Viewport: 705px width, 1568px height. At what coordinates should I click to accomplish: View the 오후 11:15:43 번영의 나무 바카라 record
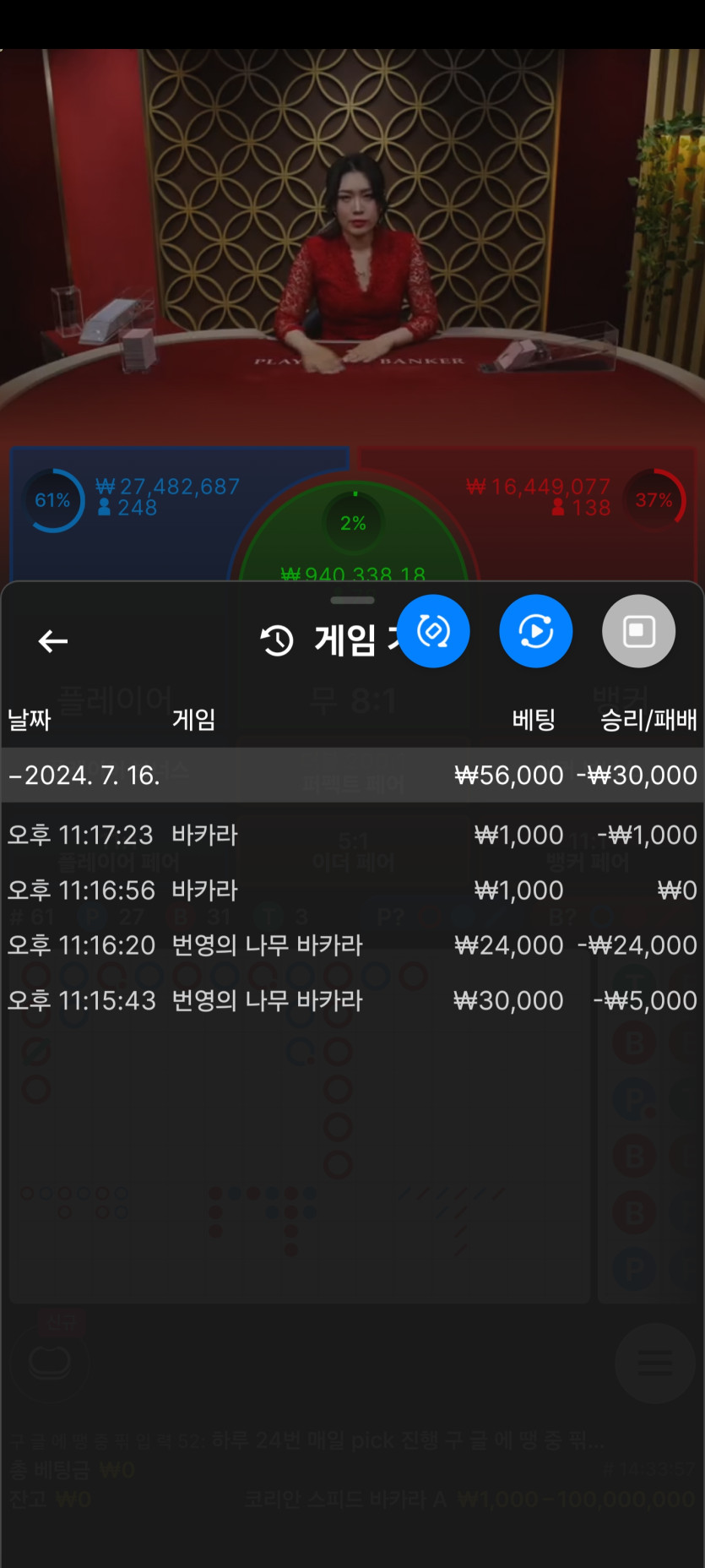click(351, 1000)
